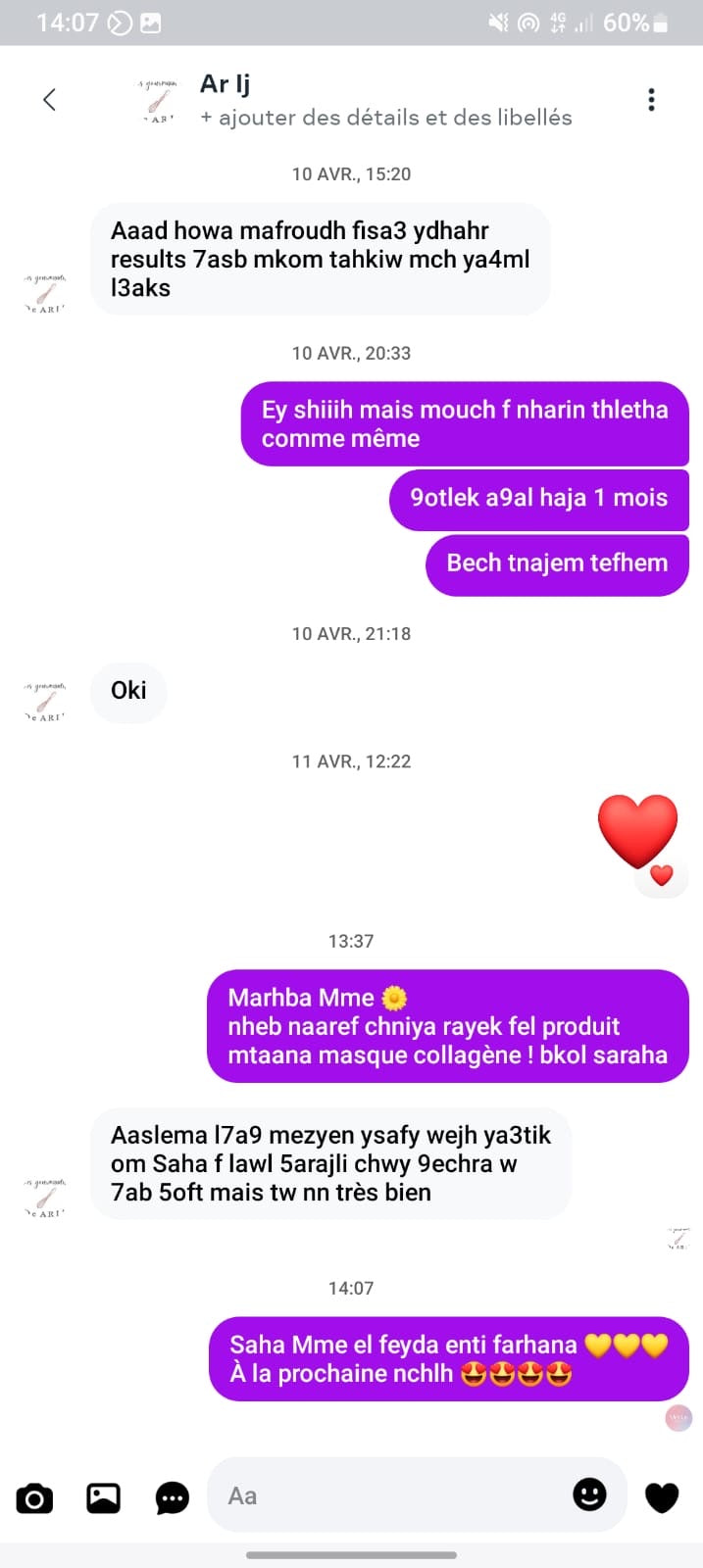
Task: Focus the Aa message input field
Action: (392, 1495)
